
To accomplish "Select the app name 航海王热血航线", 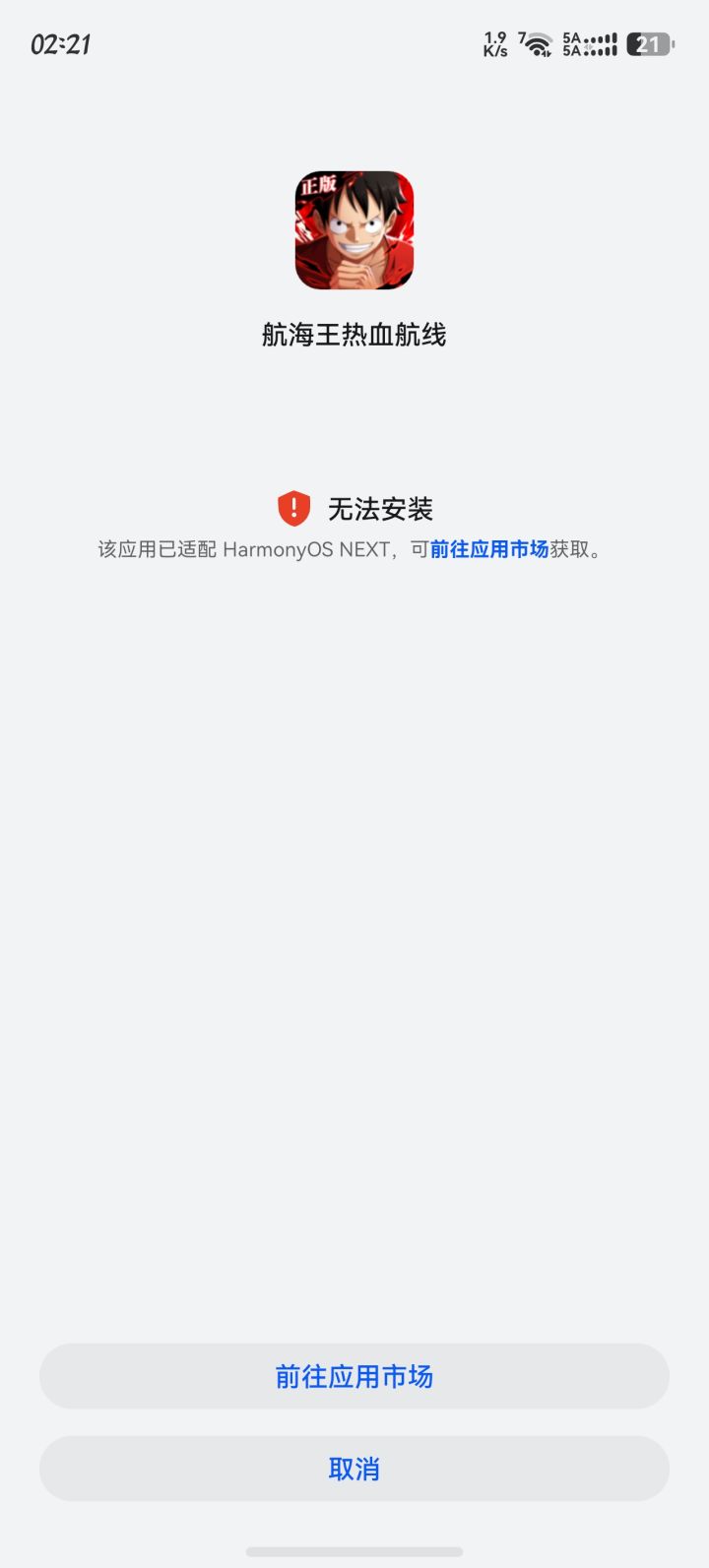I will click(354, 335).
